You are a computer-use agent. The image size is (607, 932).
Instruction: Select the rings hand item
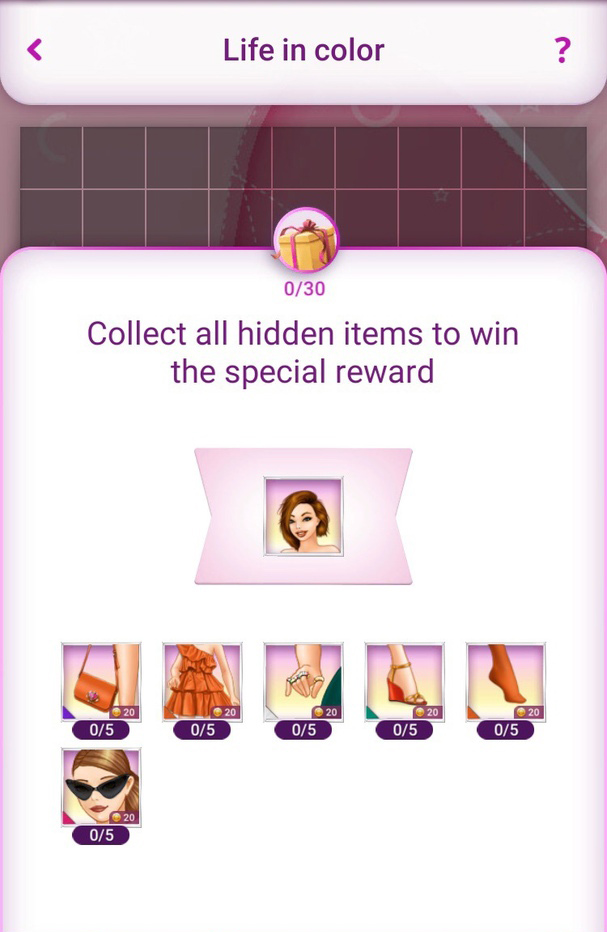point(303,682)
